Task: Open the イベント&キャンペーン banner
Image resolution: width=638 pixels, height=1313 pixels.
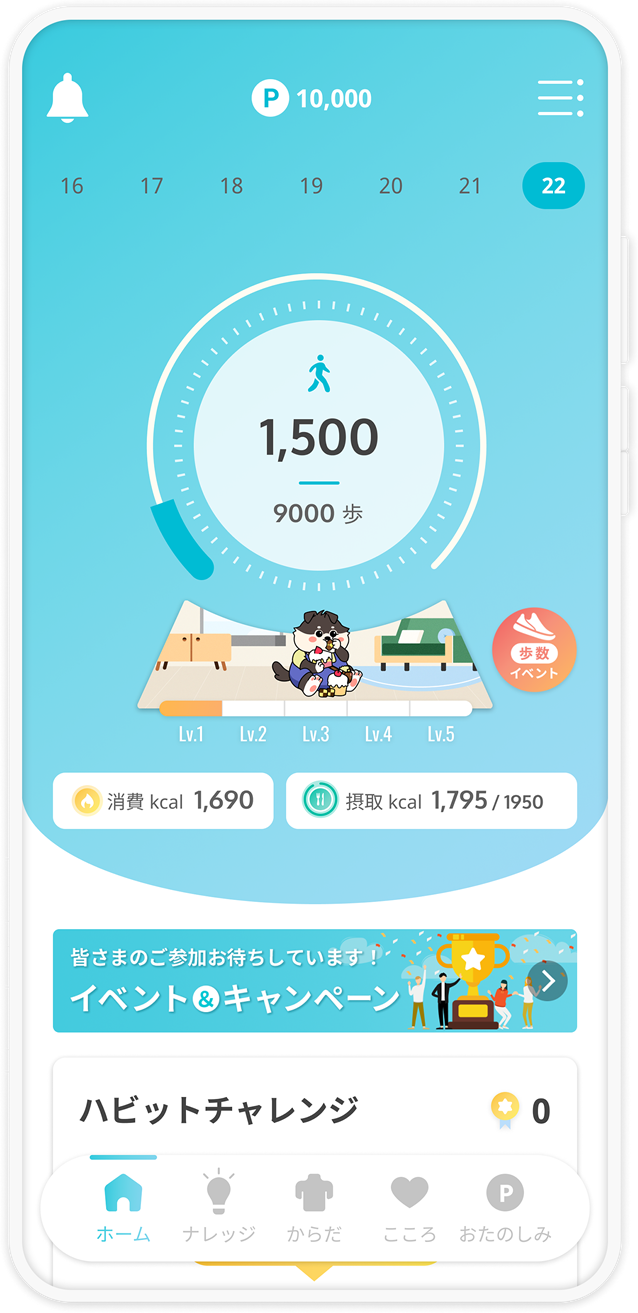Action: click(314, 981)
